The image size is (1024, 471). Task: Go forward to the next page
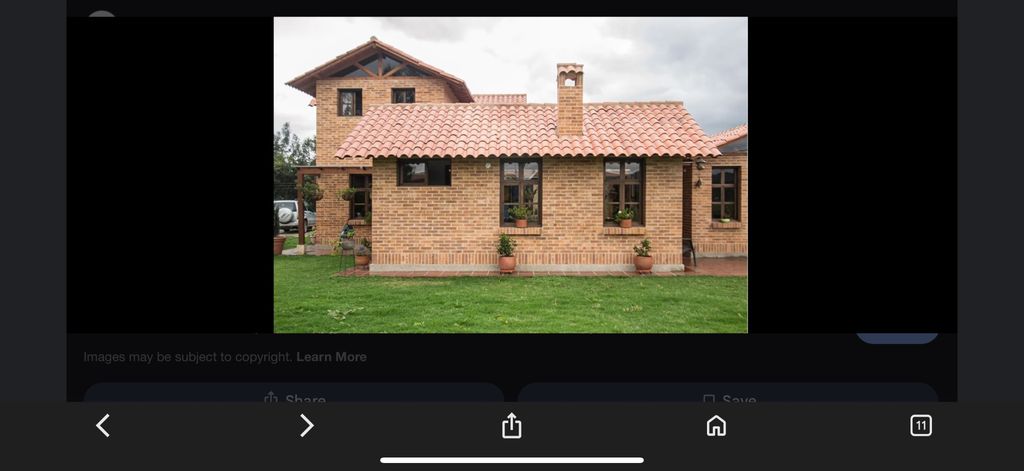pos(307,426)
